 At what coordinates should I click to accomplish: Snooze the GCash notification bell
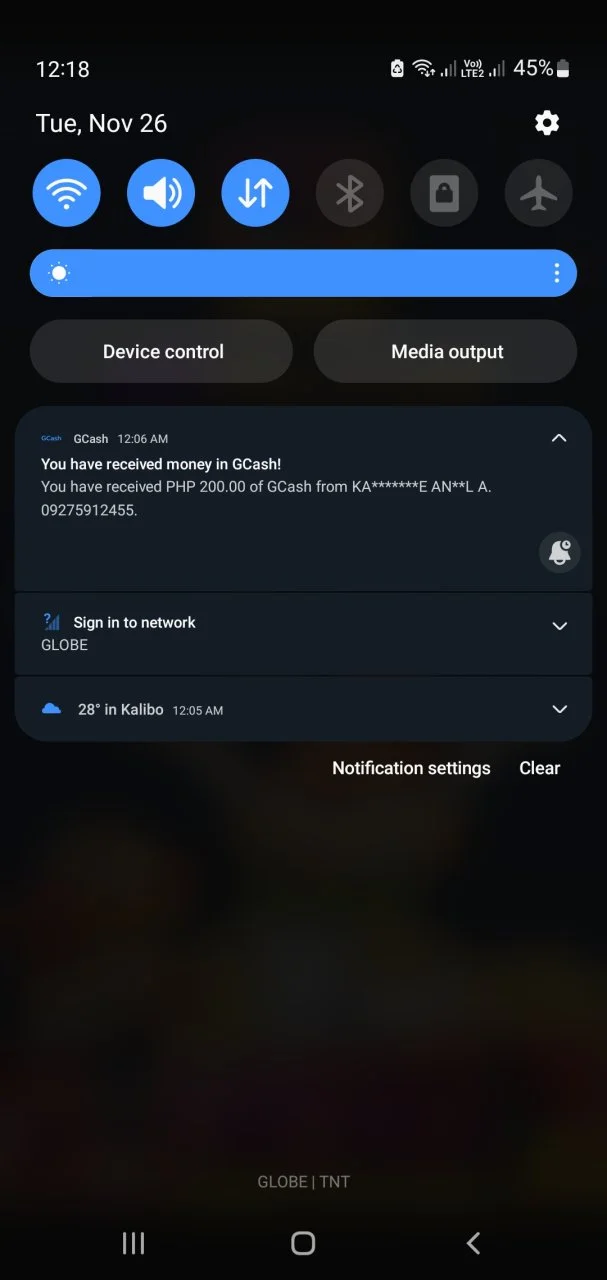pos(560,552)
